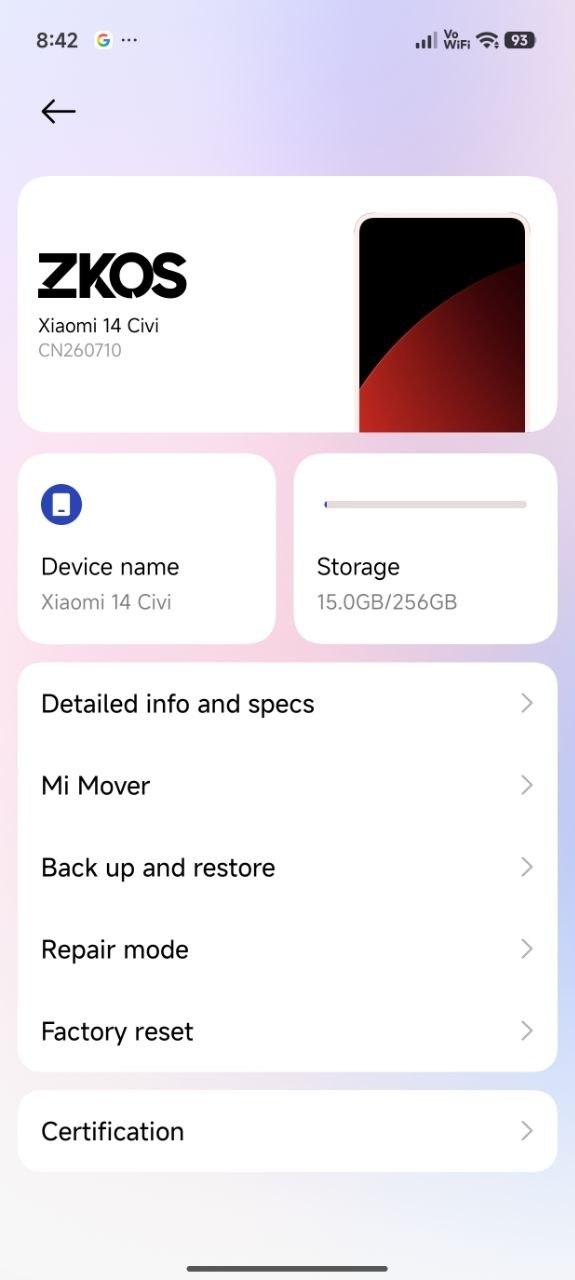Open Mi Mover

click(x=287, y=786)
